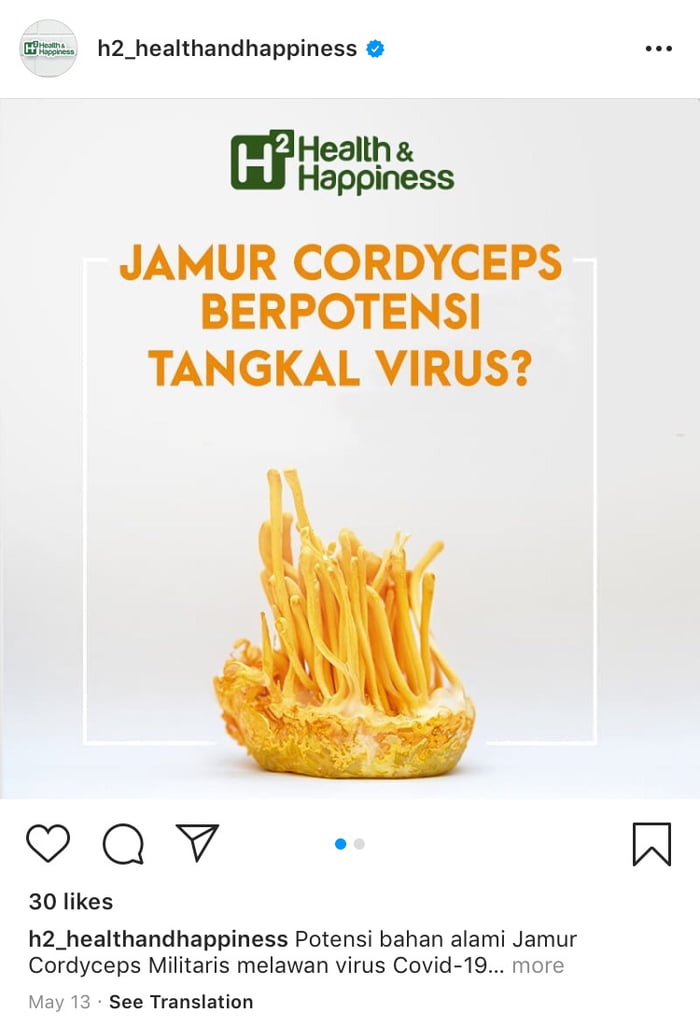
Task: Like the Jamur Cordyceps post
Action: click(x=48, y=843)
